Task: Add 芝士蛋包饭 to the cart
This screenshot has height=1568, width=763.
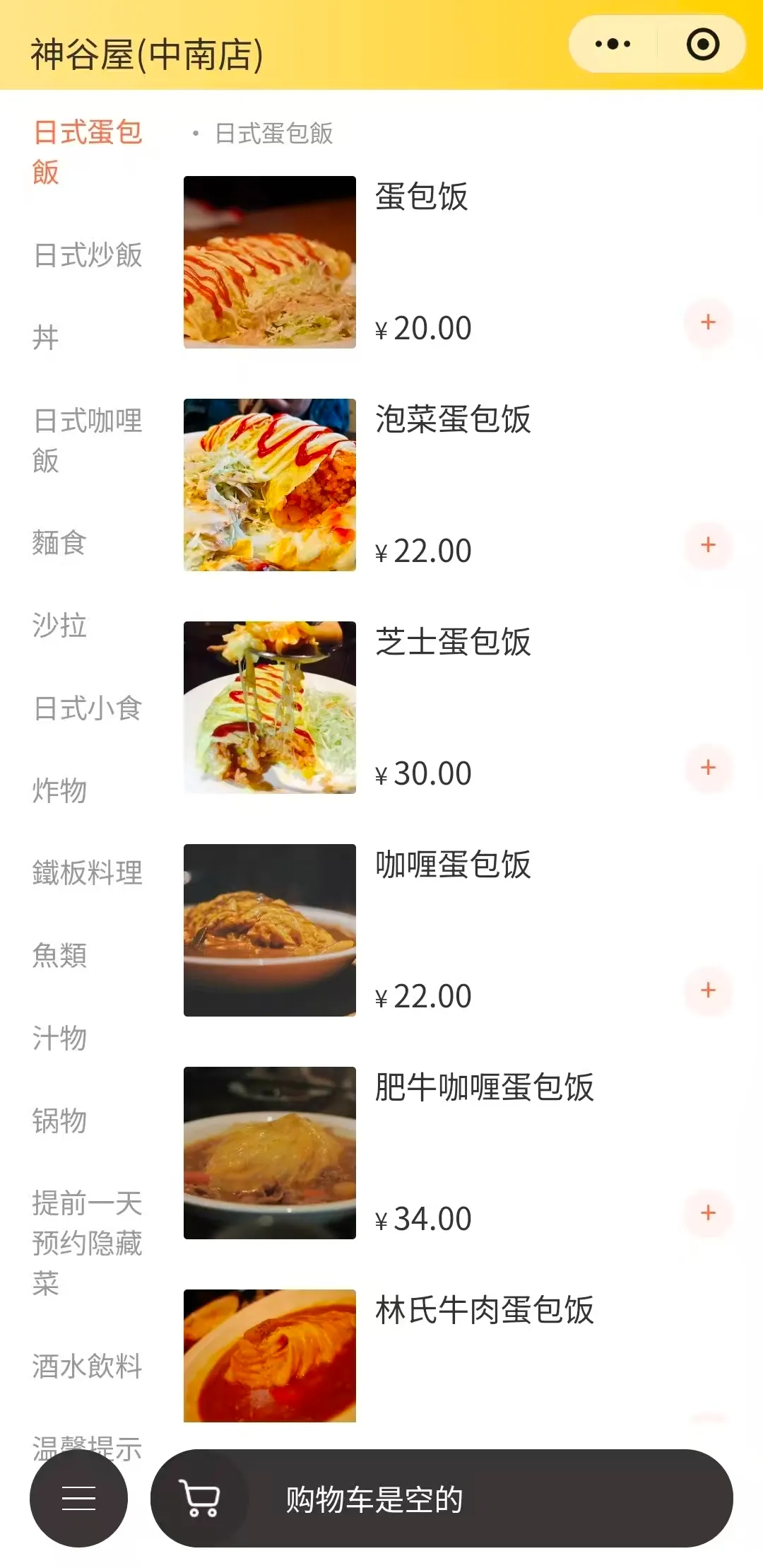Action: pos(708,768)
